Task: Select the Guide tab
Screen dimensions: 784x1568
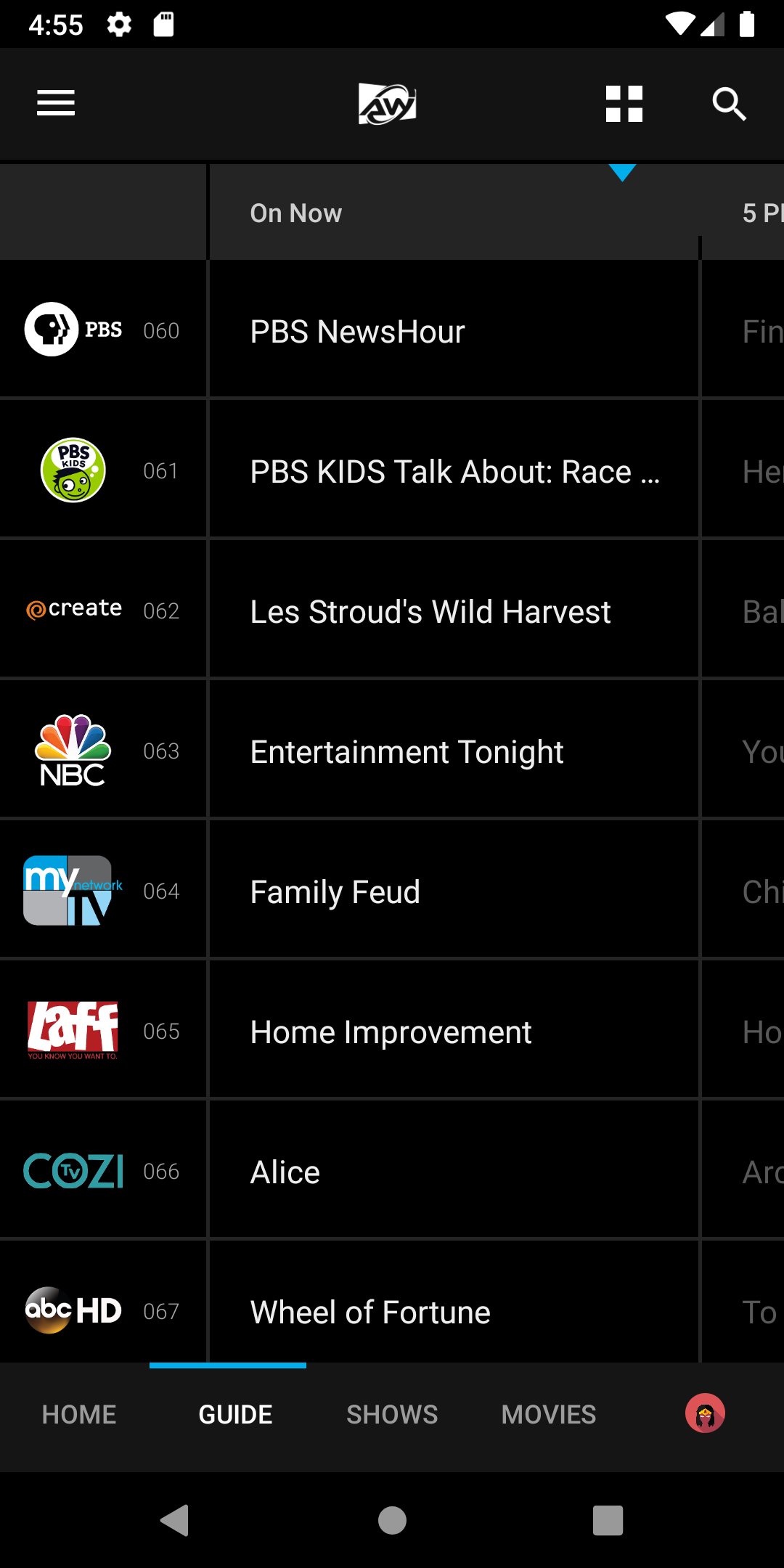Action: pos(235,1414)
